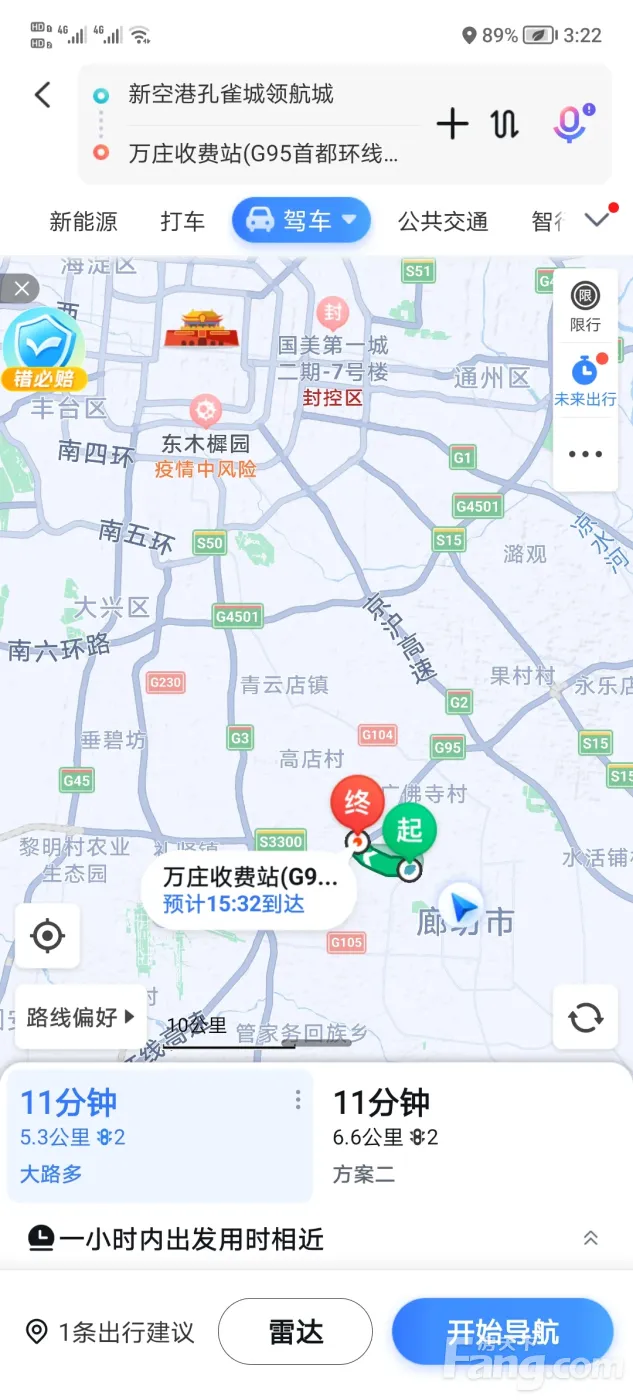Expand more travel modes chevron
This screenshot has width=633, height=1400.
pyautogui.click(x=597, y=220)
